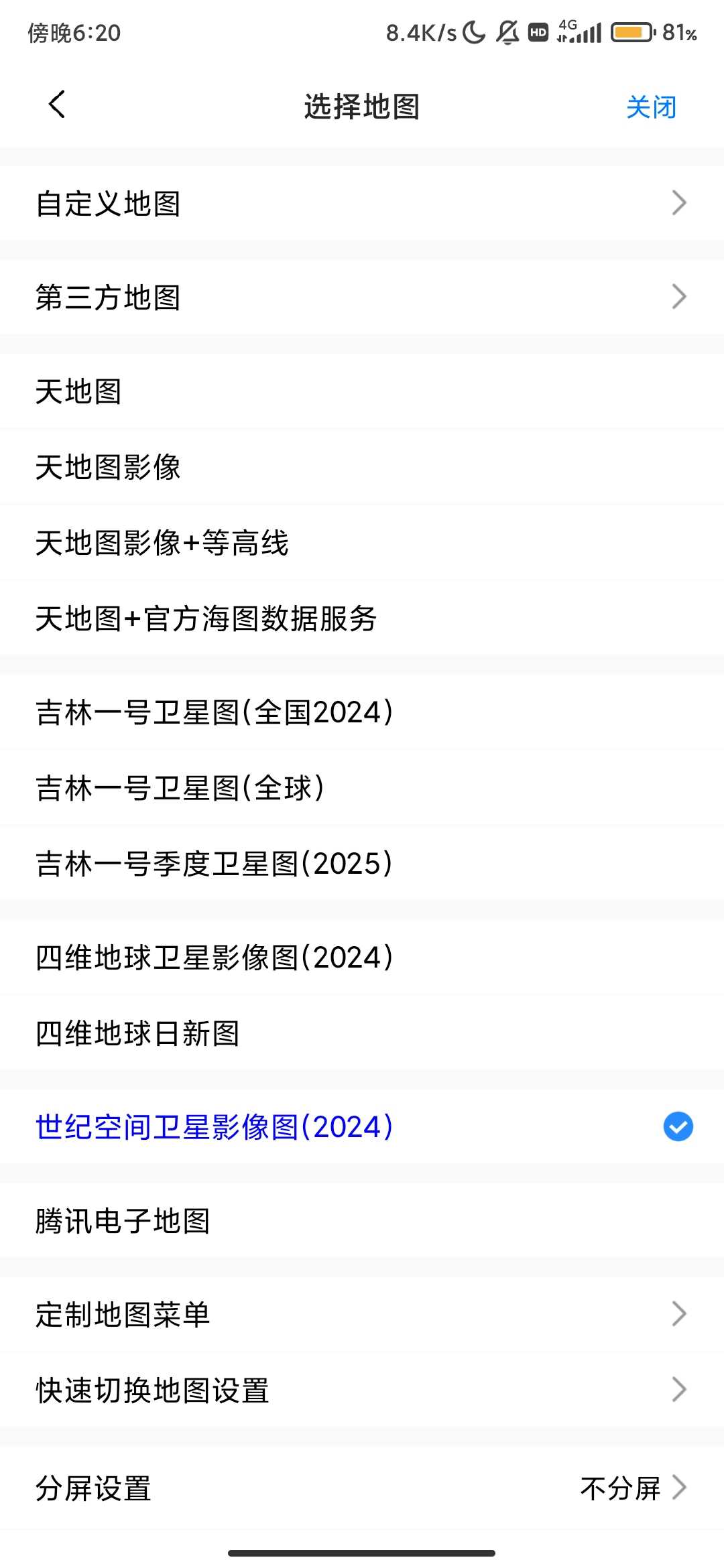The image size is (724, 1568).
Task: Open 快速切换地图设置
Action: tap(362, 1390)
